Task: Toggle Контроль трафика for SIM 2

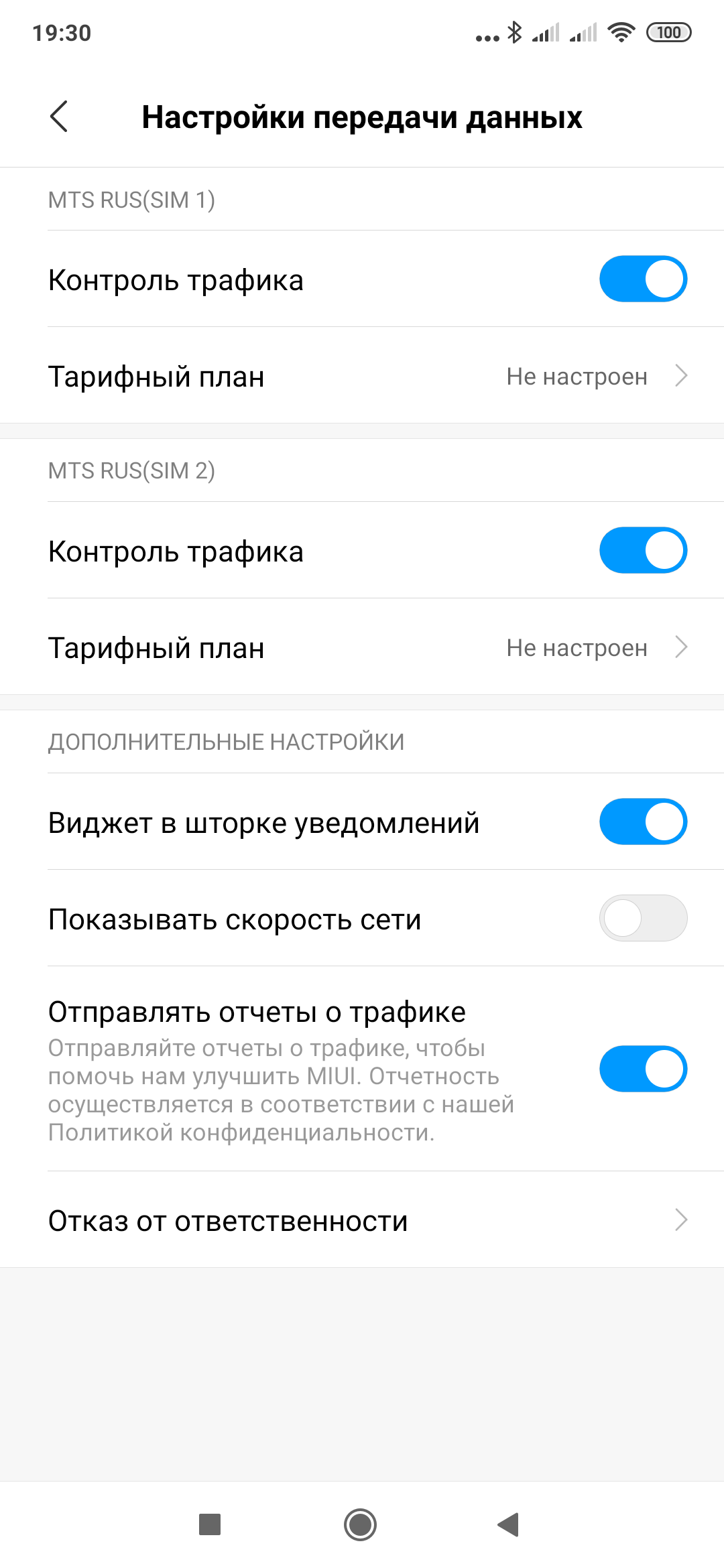Action: tap(642, 550)
